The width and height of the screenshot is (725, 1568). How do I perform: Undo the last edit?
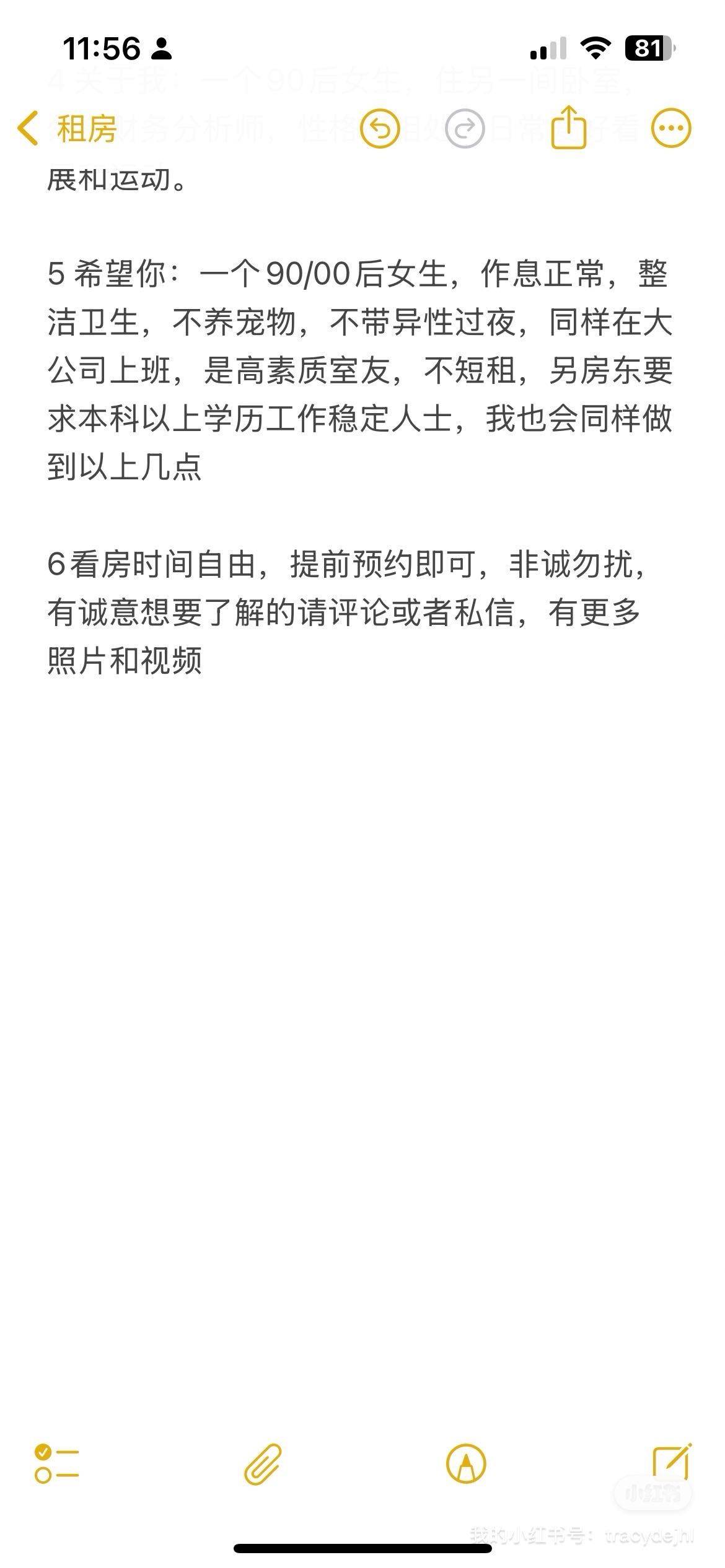pyautogui.click(x=379, y=128)
